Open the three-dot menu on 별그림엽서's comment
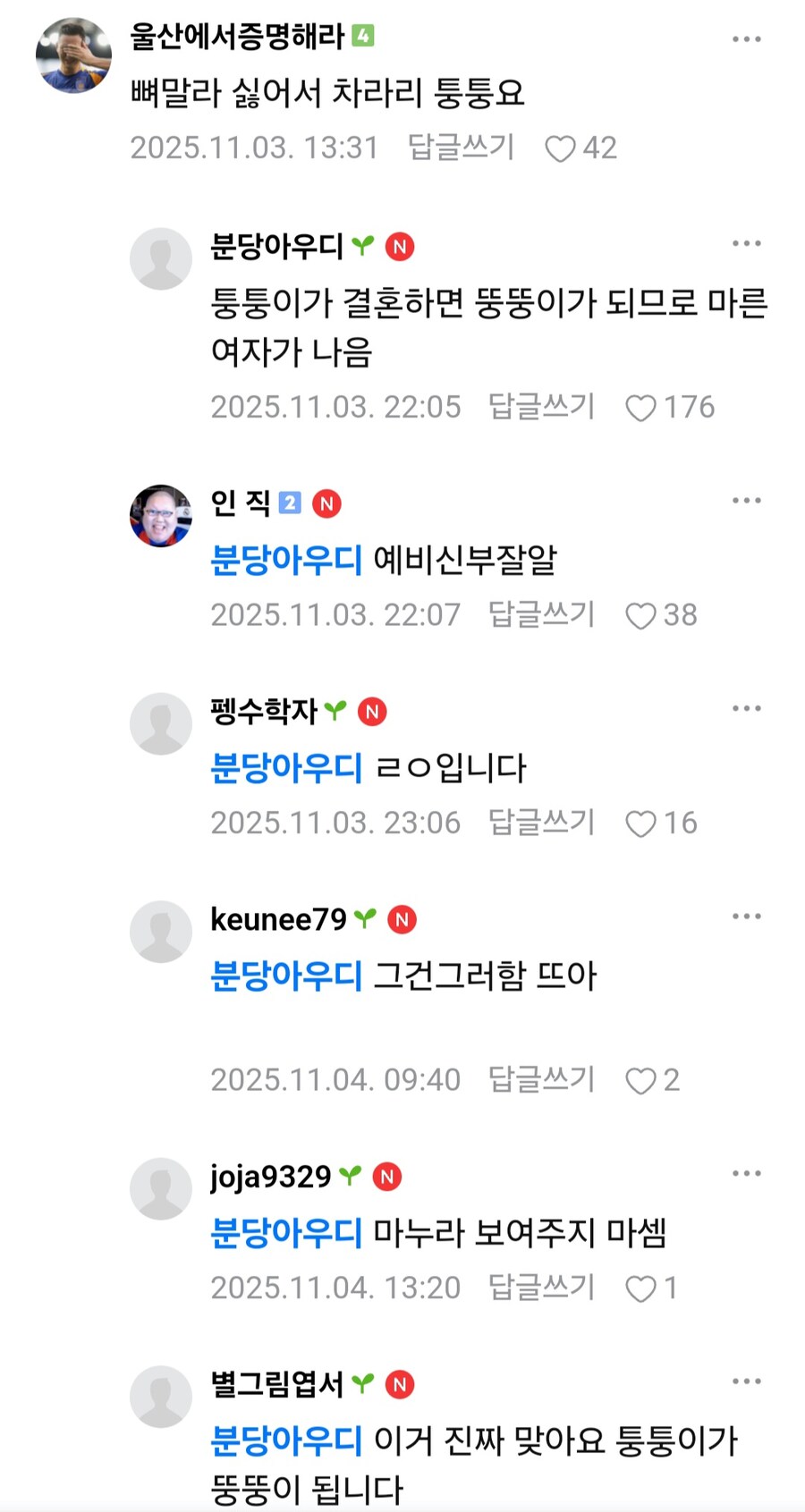 pyautogui.click(x=746, y=1380)
